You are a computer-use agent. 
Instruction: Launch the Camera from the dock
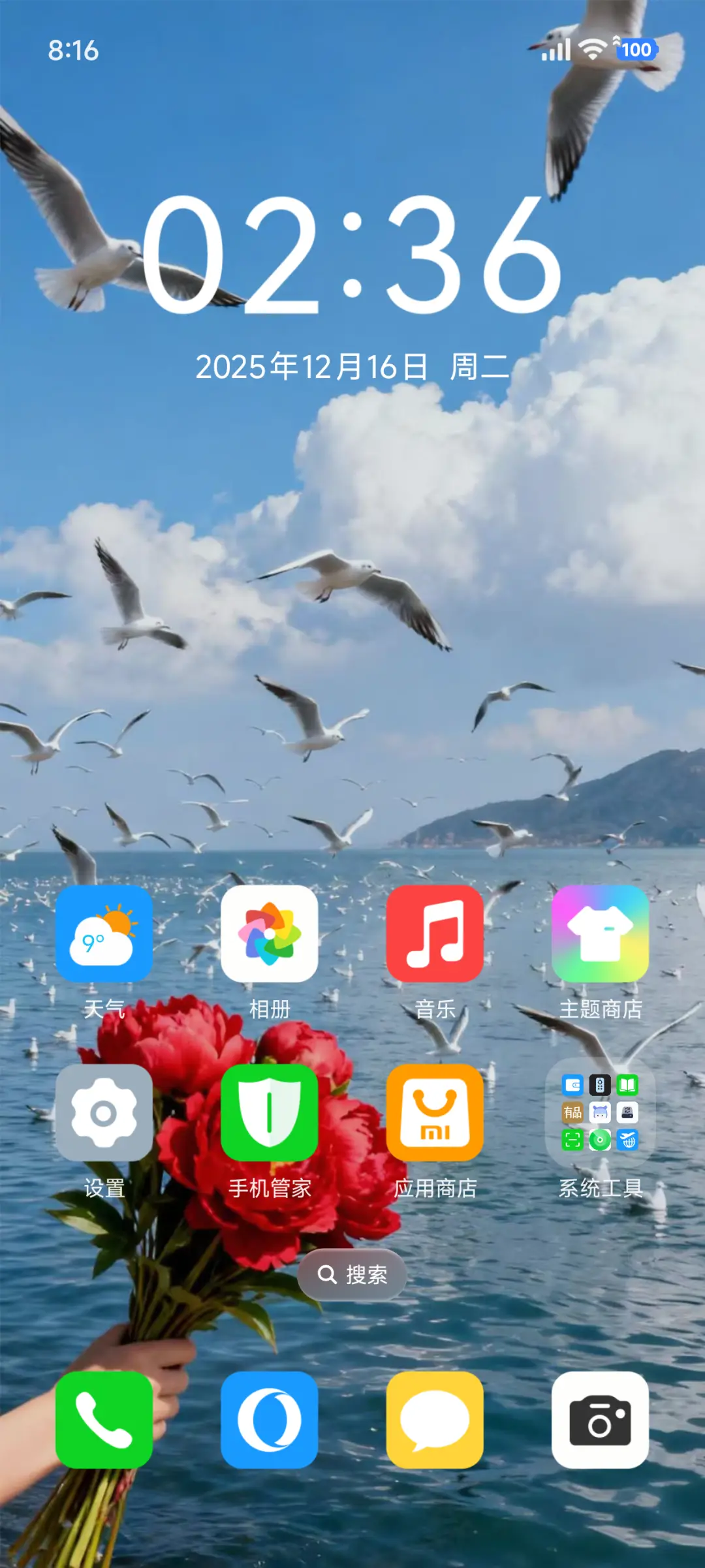click(600, 1420)
